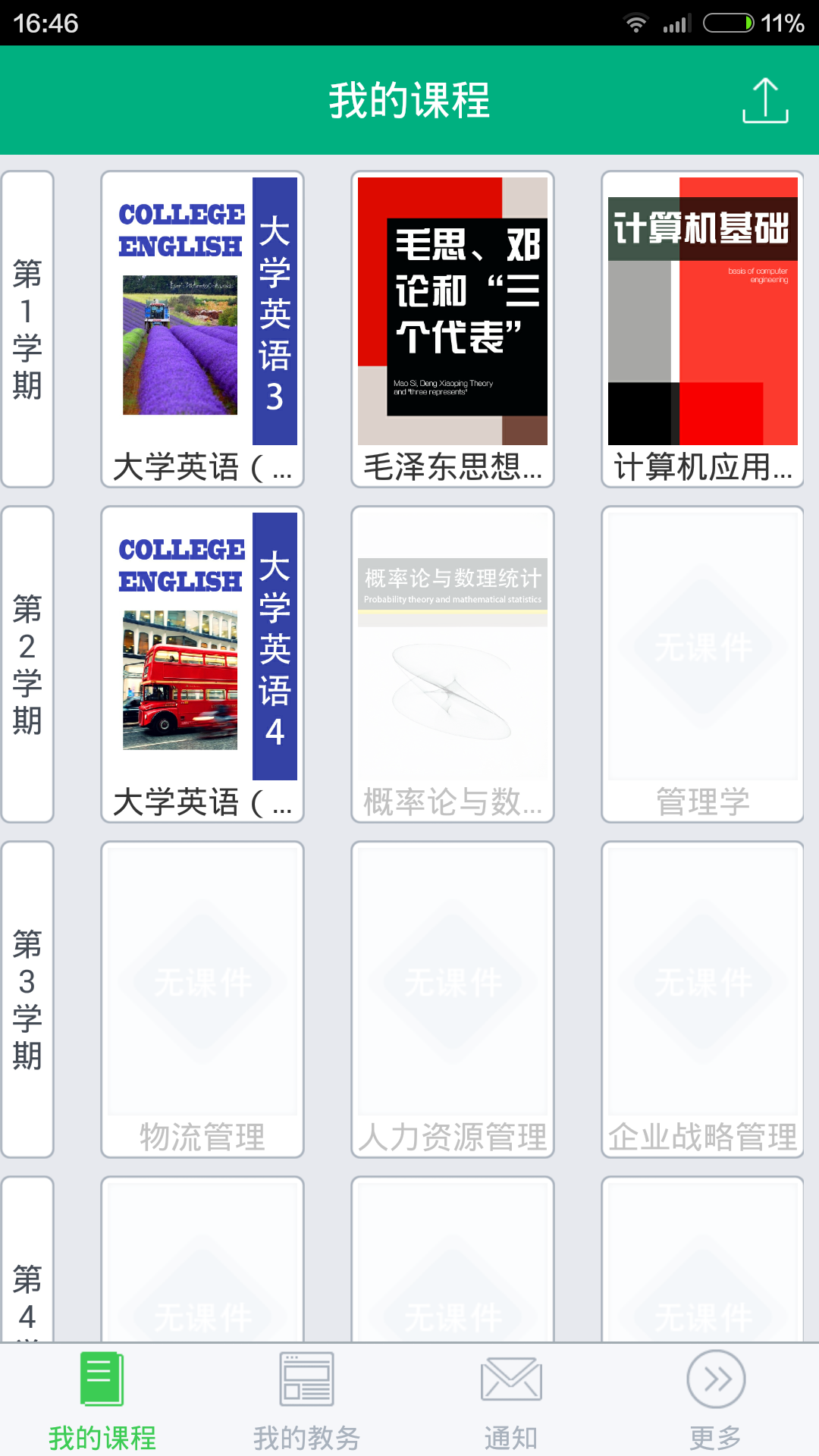Select the 第1学期 semester label
This screenshot has width=819, height=1456.
pyautogui.click(x=27, y=326)
